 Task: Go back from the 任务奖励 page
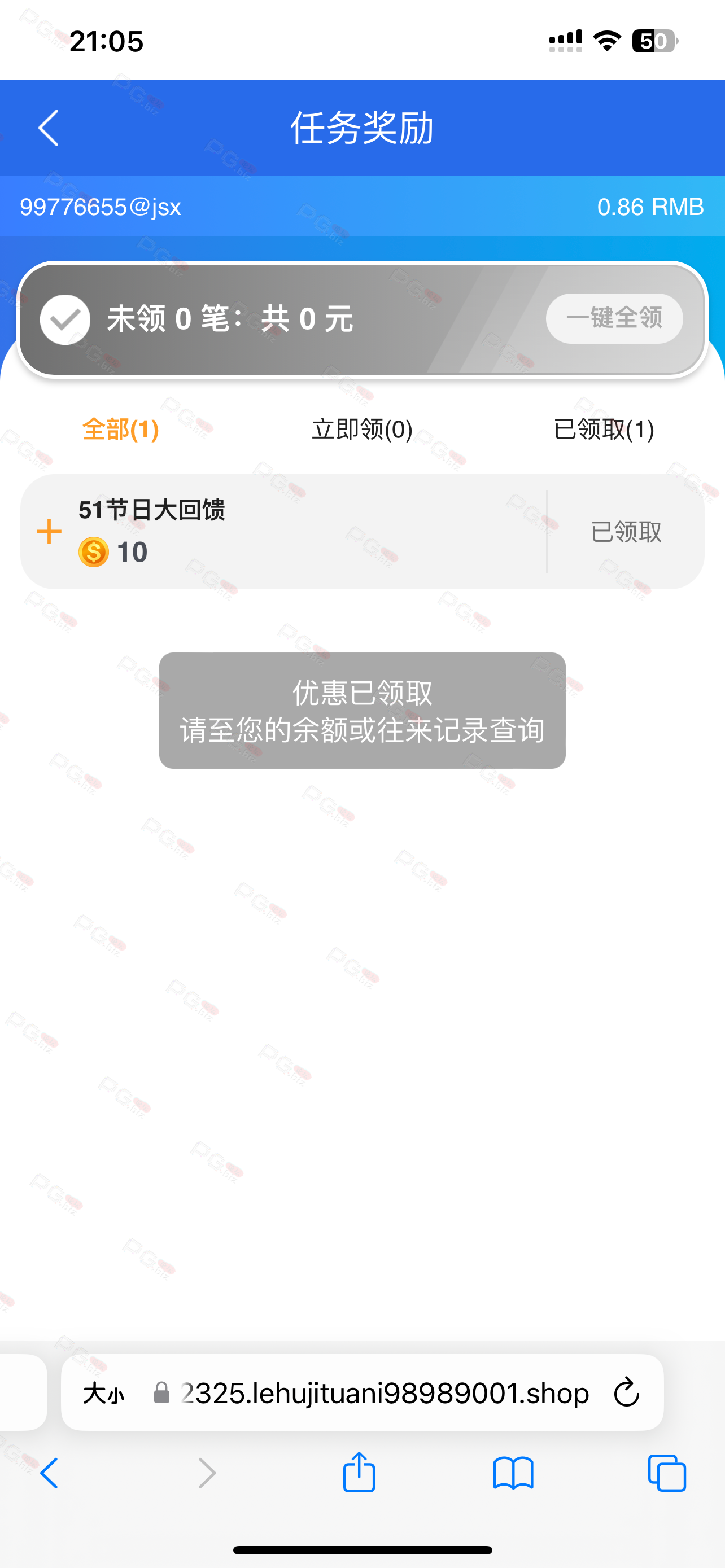click(x=49, y=128)
